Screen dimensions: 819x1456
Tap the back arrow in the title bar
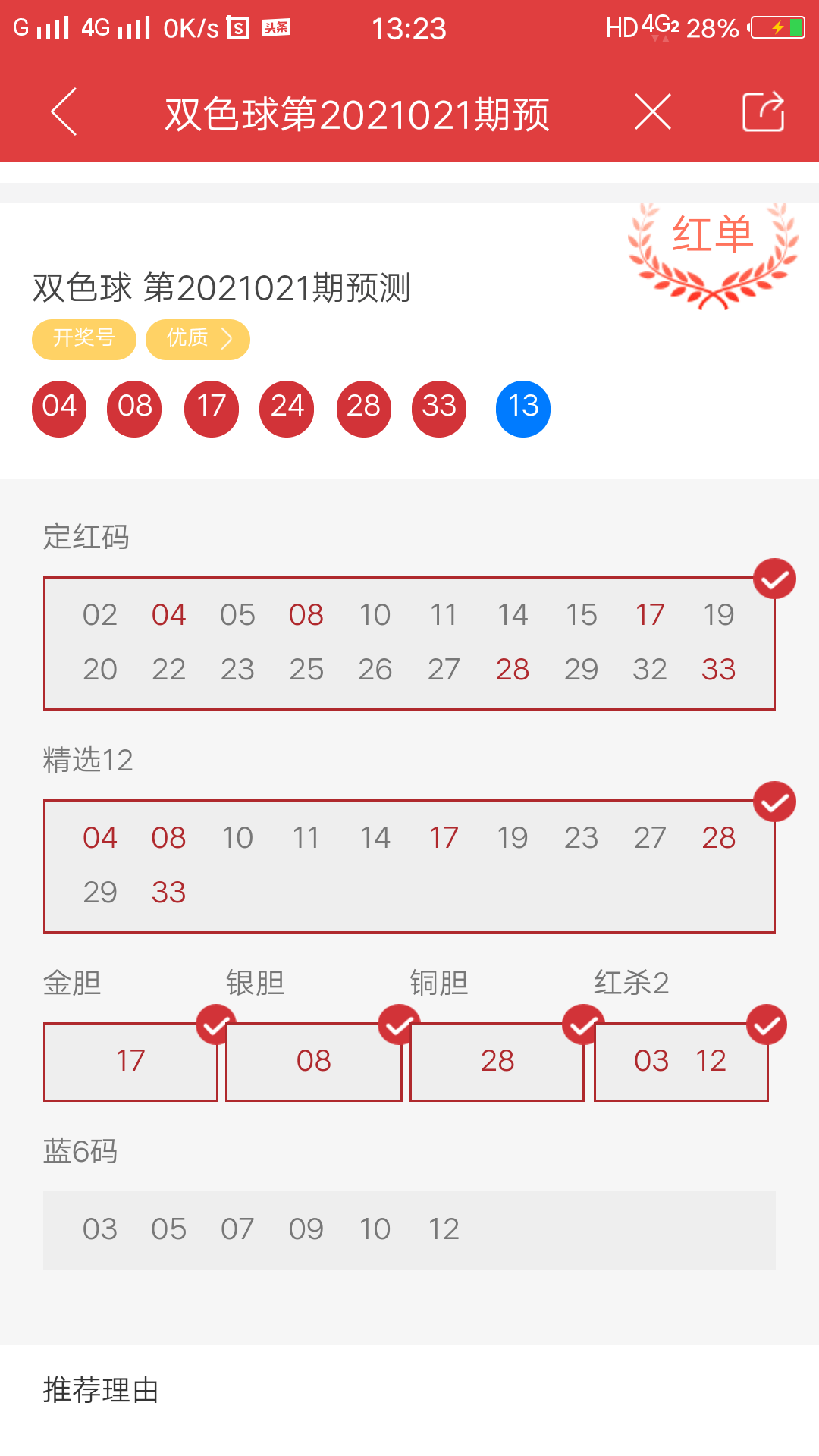tap(64, 112)
